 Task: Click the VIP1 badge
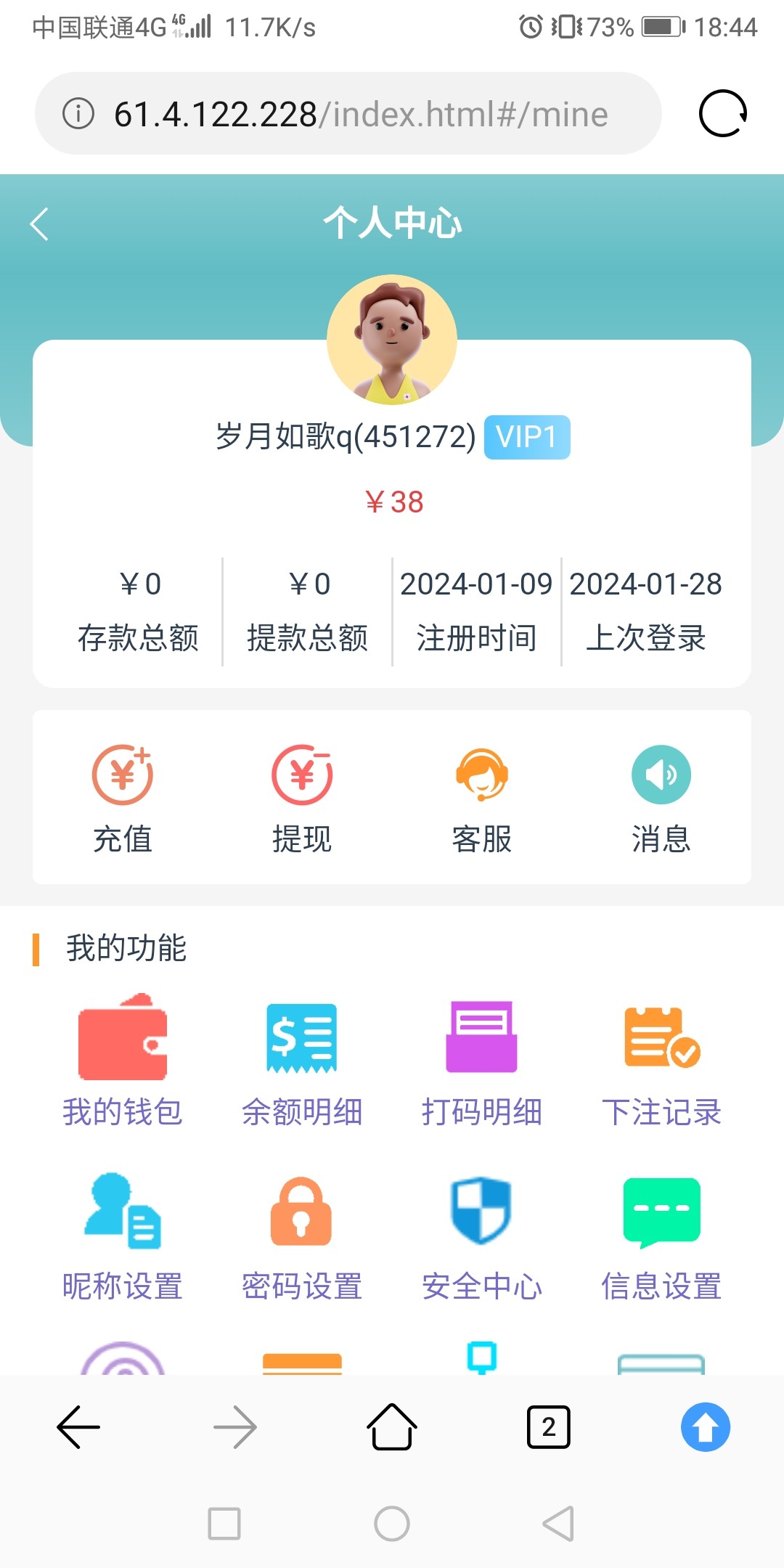(x=527, y=436)
